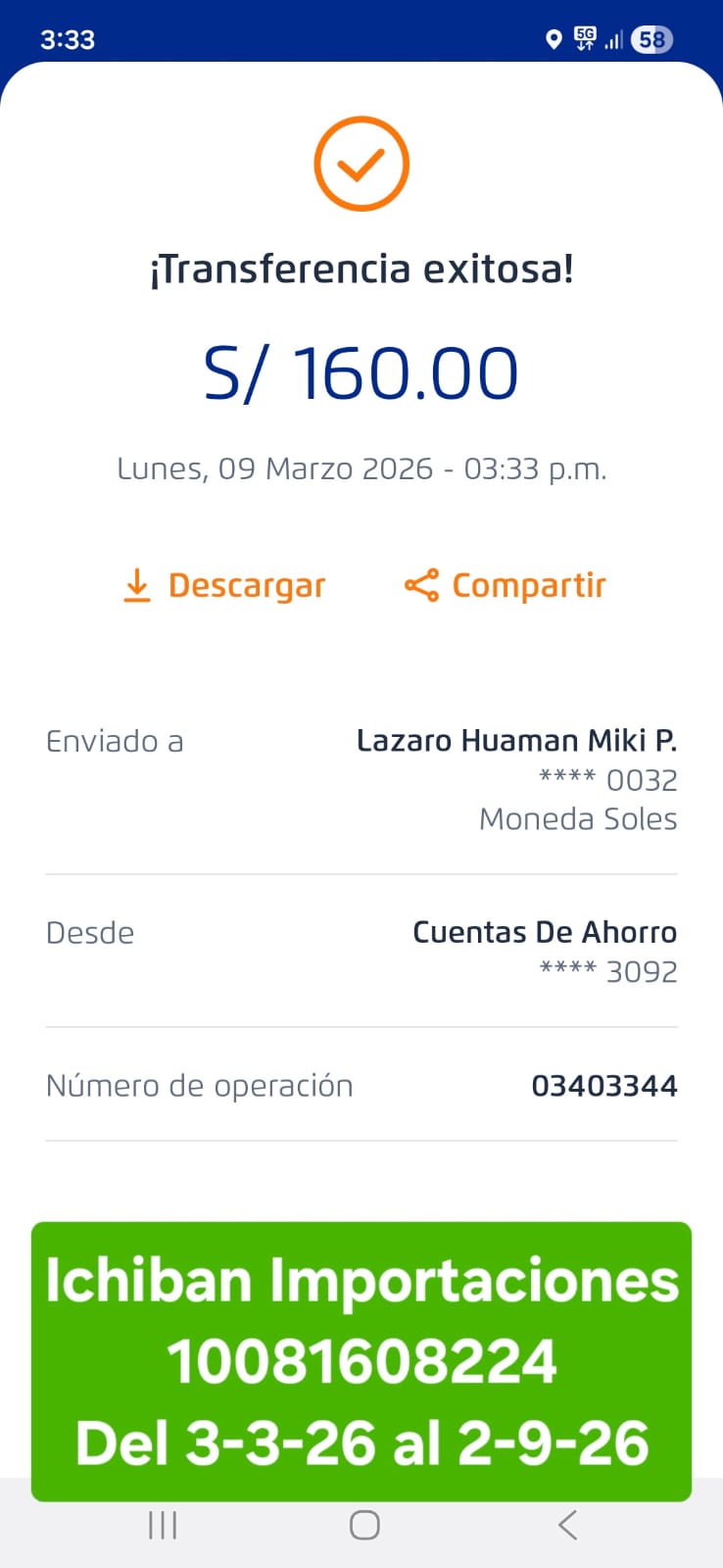The width and height of the screenshot is (723, 1568).
Task: Tap the system home button
Action: point(364,1525)
